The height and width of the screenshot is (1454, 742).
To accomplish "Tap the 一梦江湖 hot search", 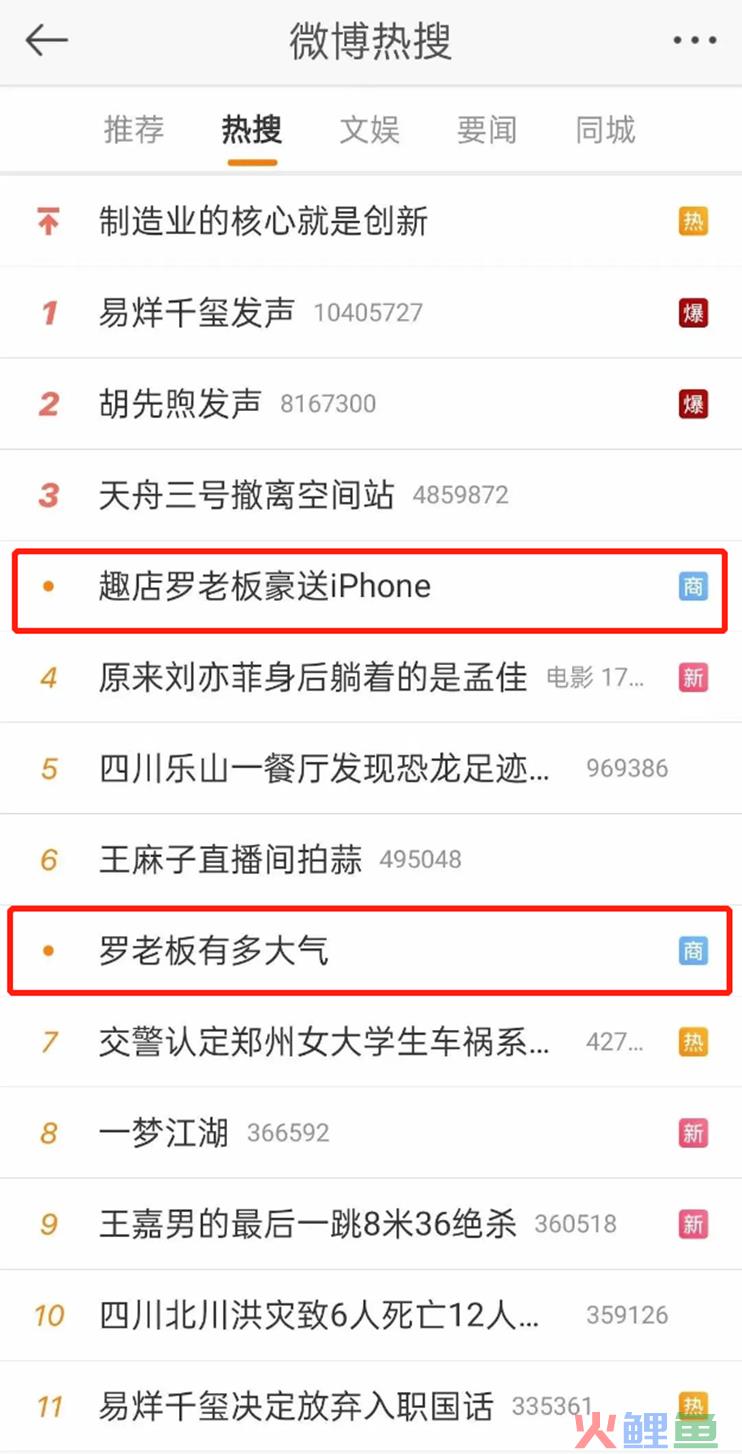I will click(x=164, y=1133).
